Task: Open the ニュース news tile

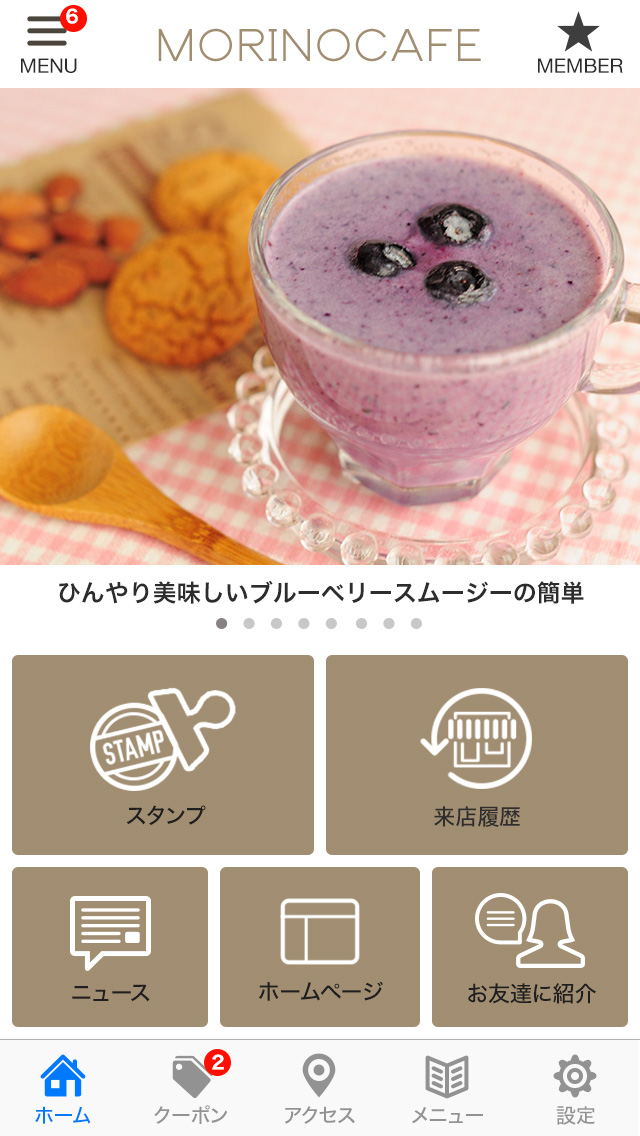Action: coord(110,947)
